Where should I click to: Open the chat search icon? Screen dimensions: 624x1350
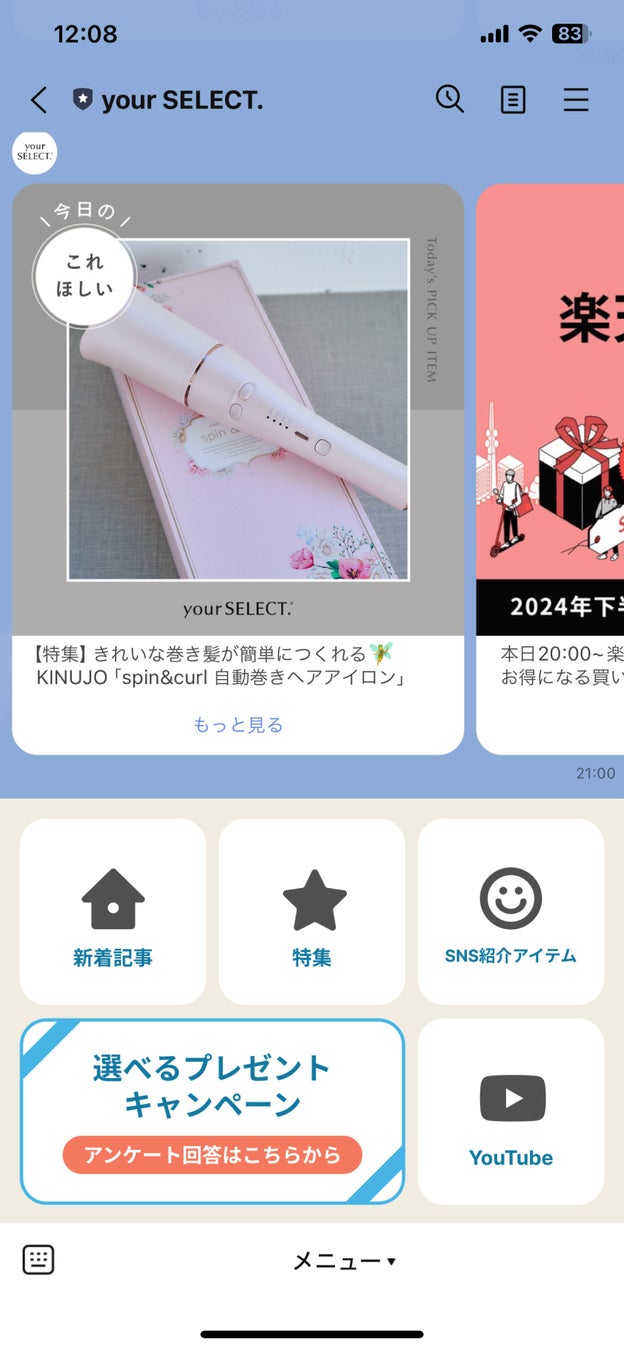[450, 99]
